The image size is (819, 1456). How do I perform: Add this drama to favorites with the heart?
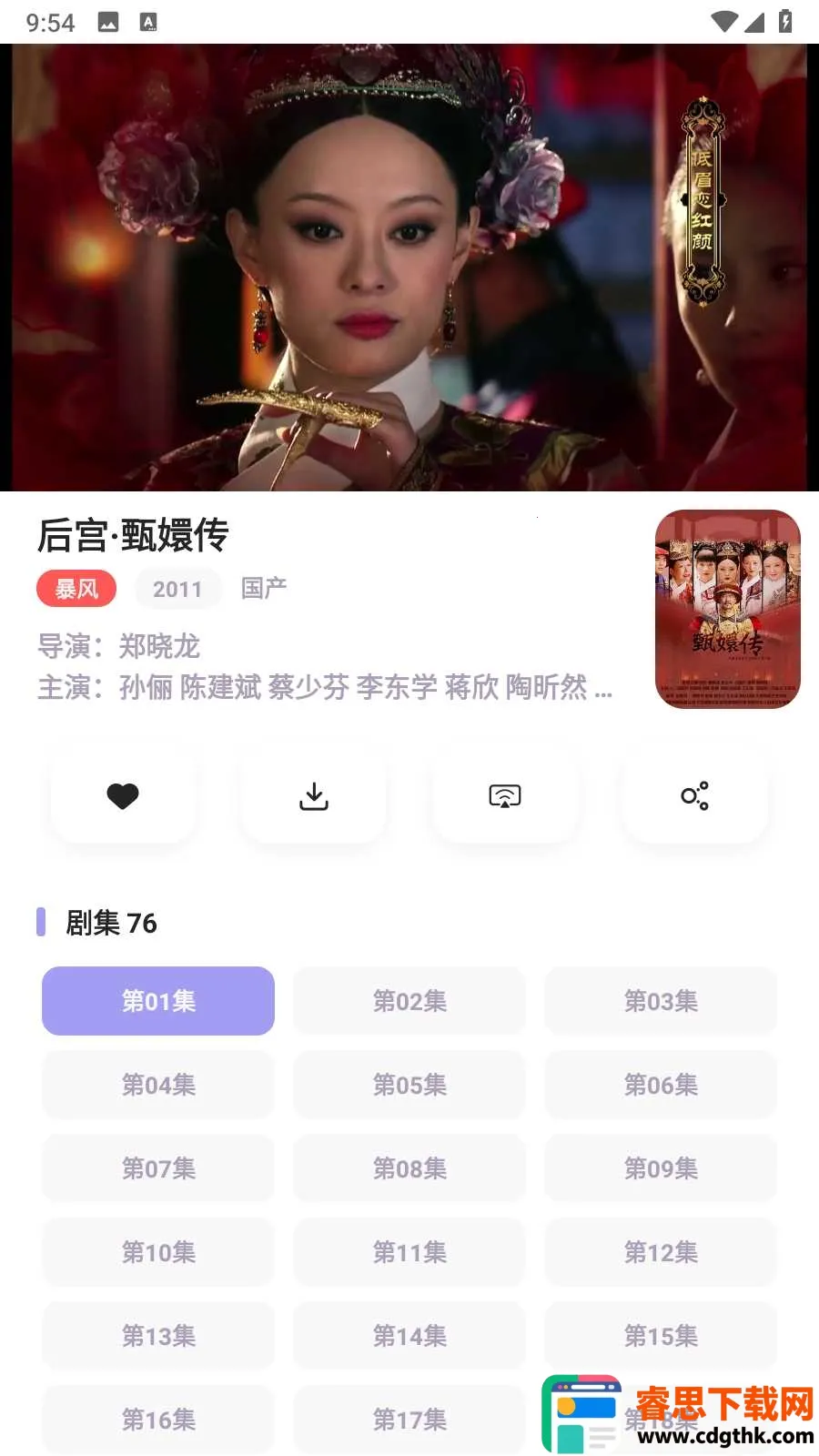(123, 796)
